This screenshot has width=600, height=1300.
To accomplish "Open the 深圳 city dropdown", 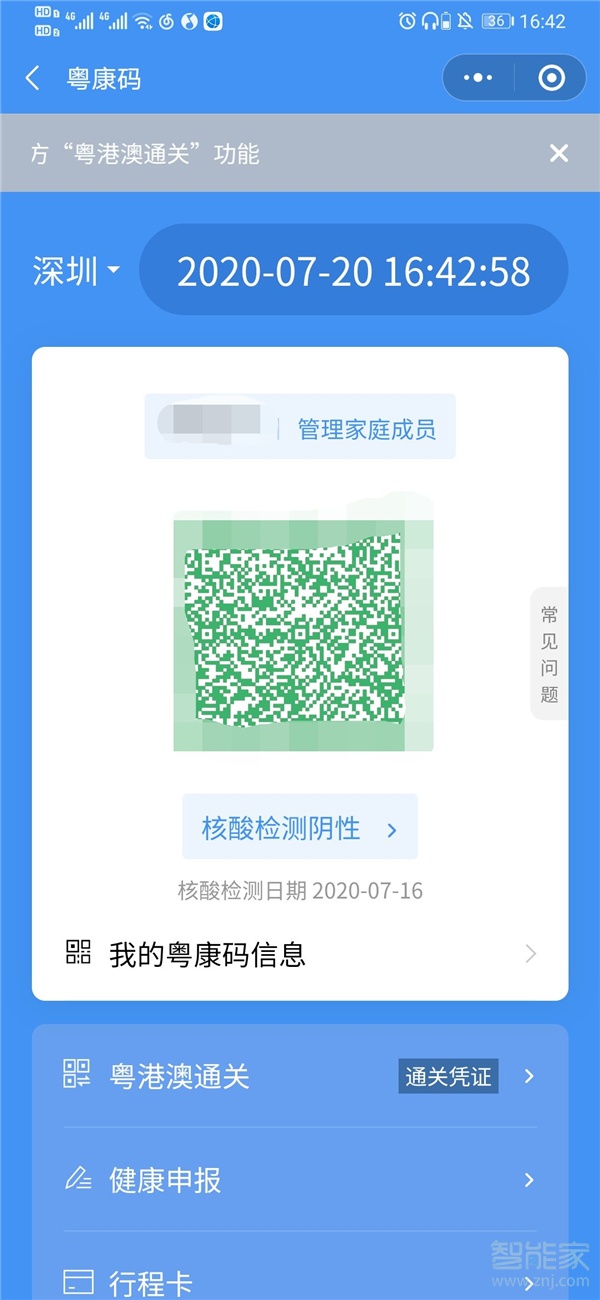I will [77, 271].
